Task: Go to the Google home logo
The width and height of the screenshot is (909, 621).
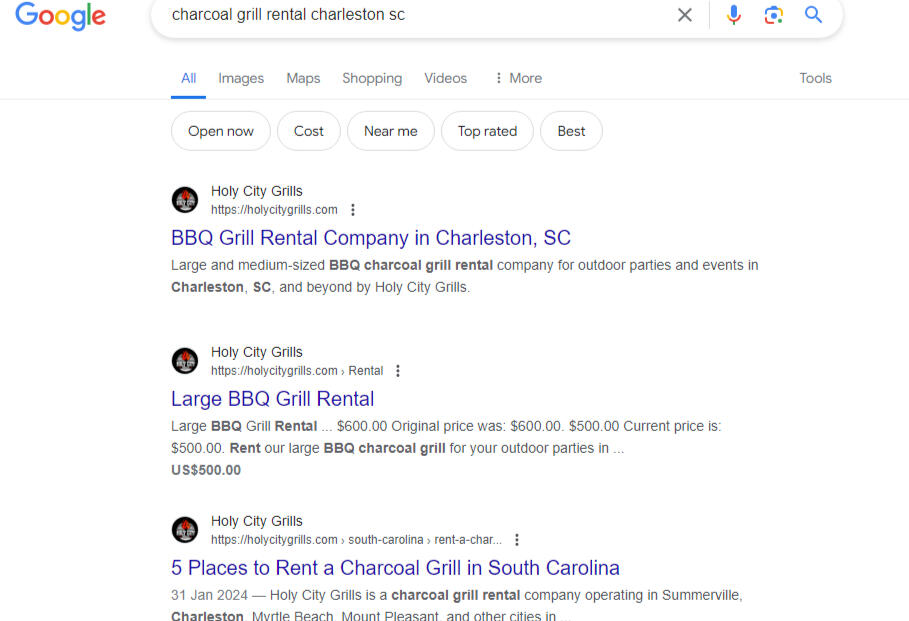Action: (x=61, y=16)
